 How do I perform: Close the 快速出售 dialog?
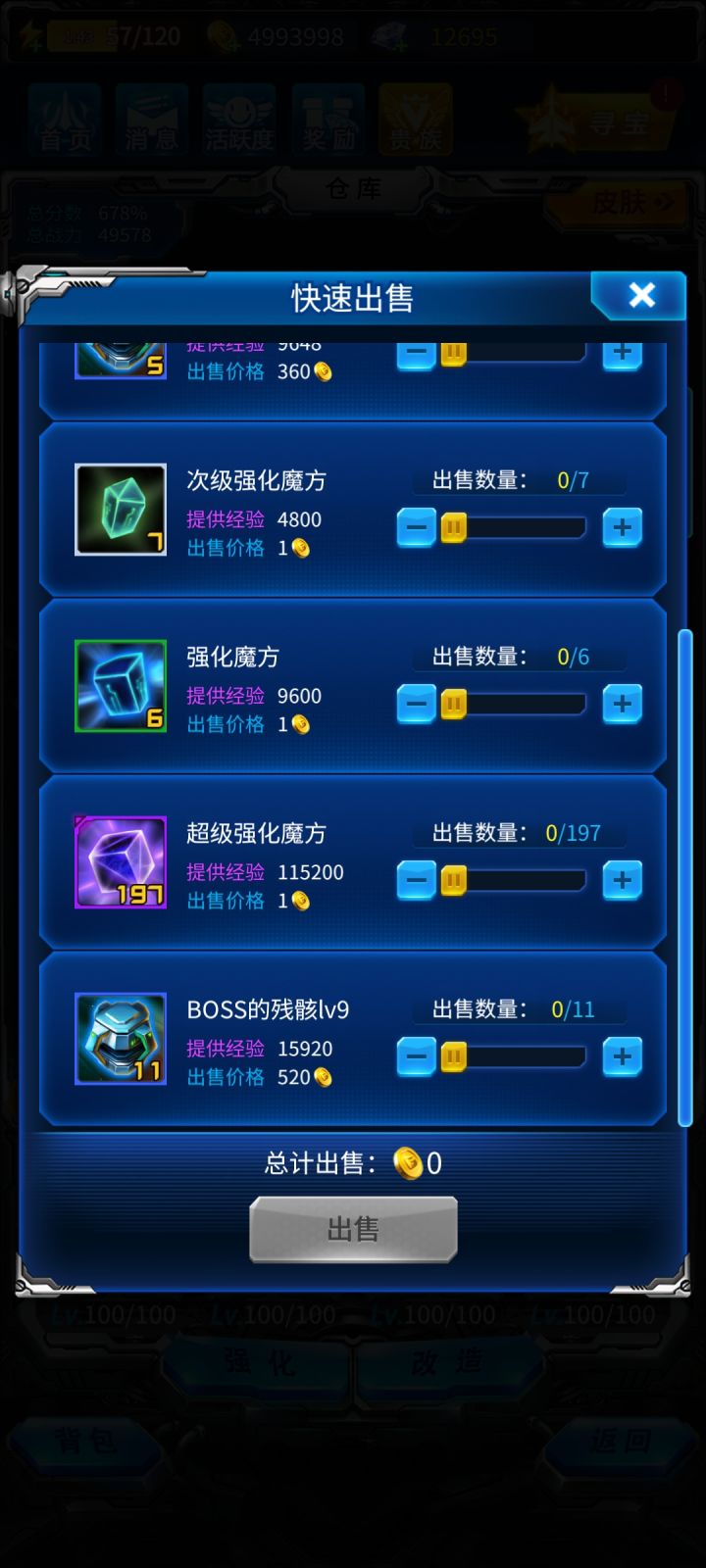(641, 295)
